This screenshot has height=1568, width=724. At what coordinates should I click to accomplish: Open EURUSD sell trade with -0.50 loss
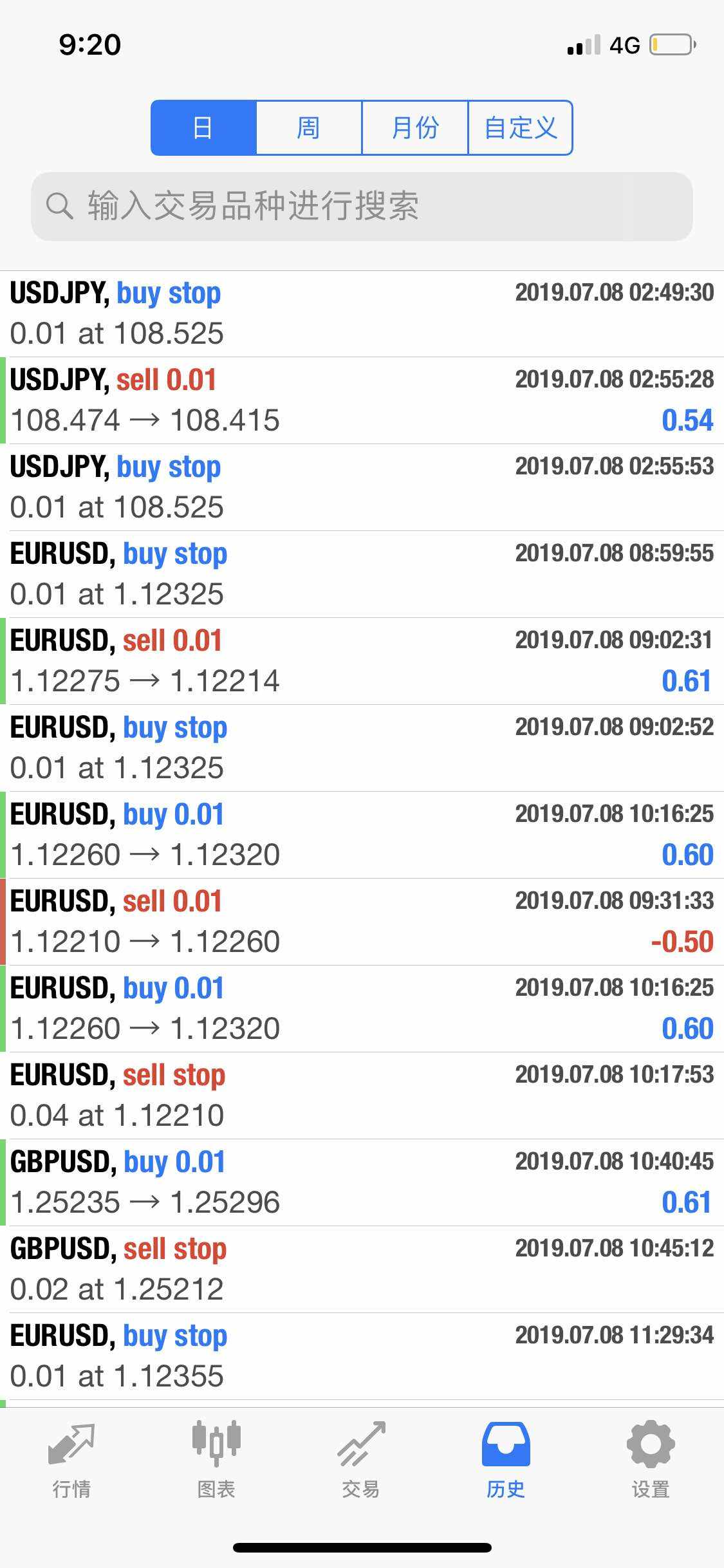coord(362,922)
